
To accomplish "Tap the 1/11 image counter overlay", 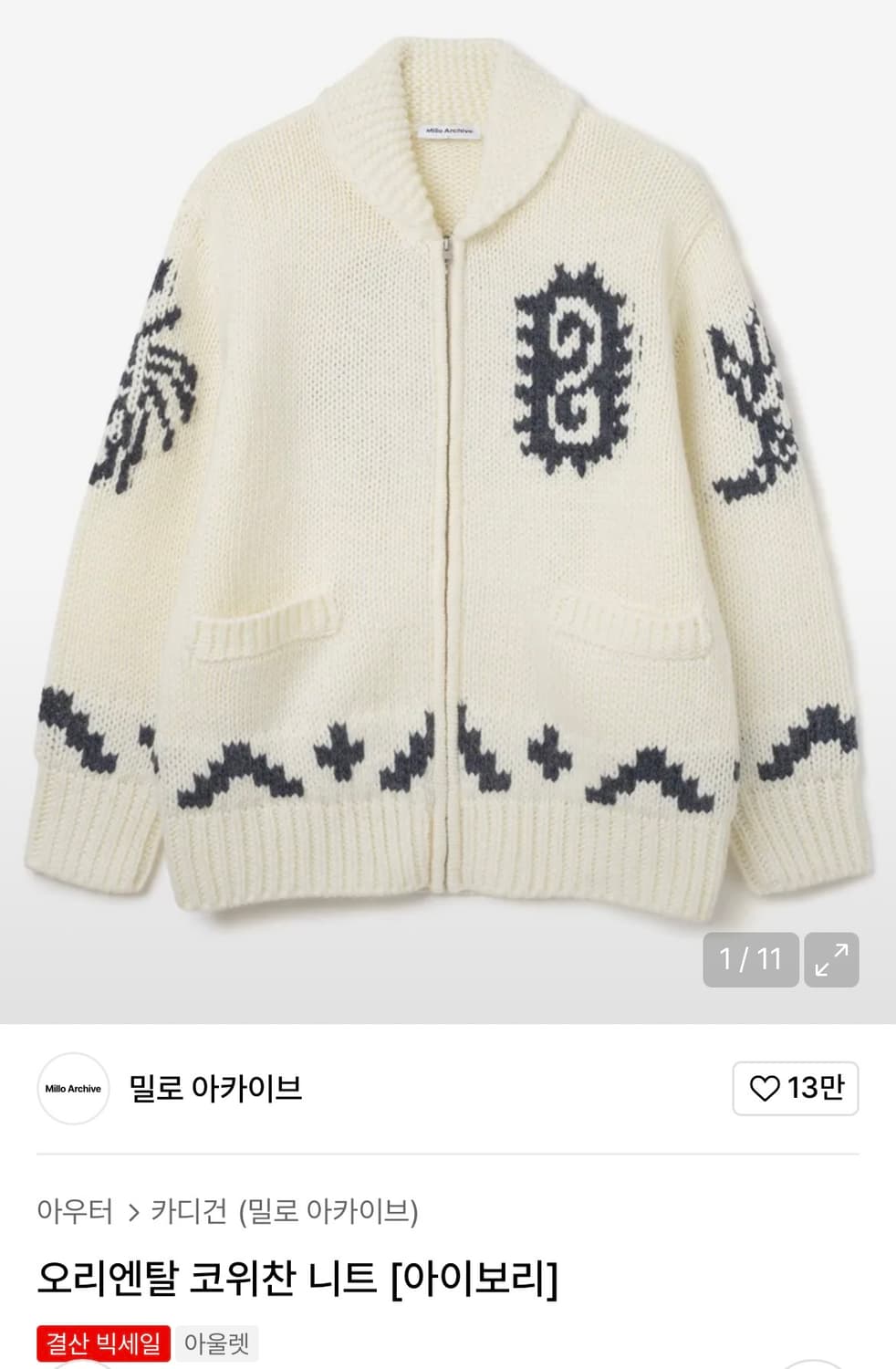I will tap(751, 956).
